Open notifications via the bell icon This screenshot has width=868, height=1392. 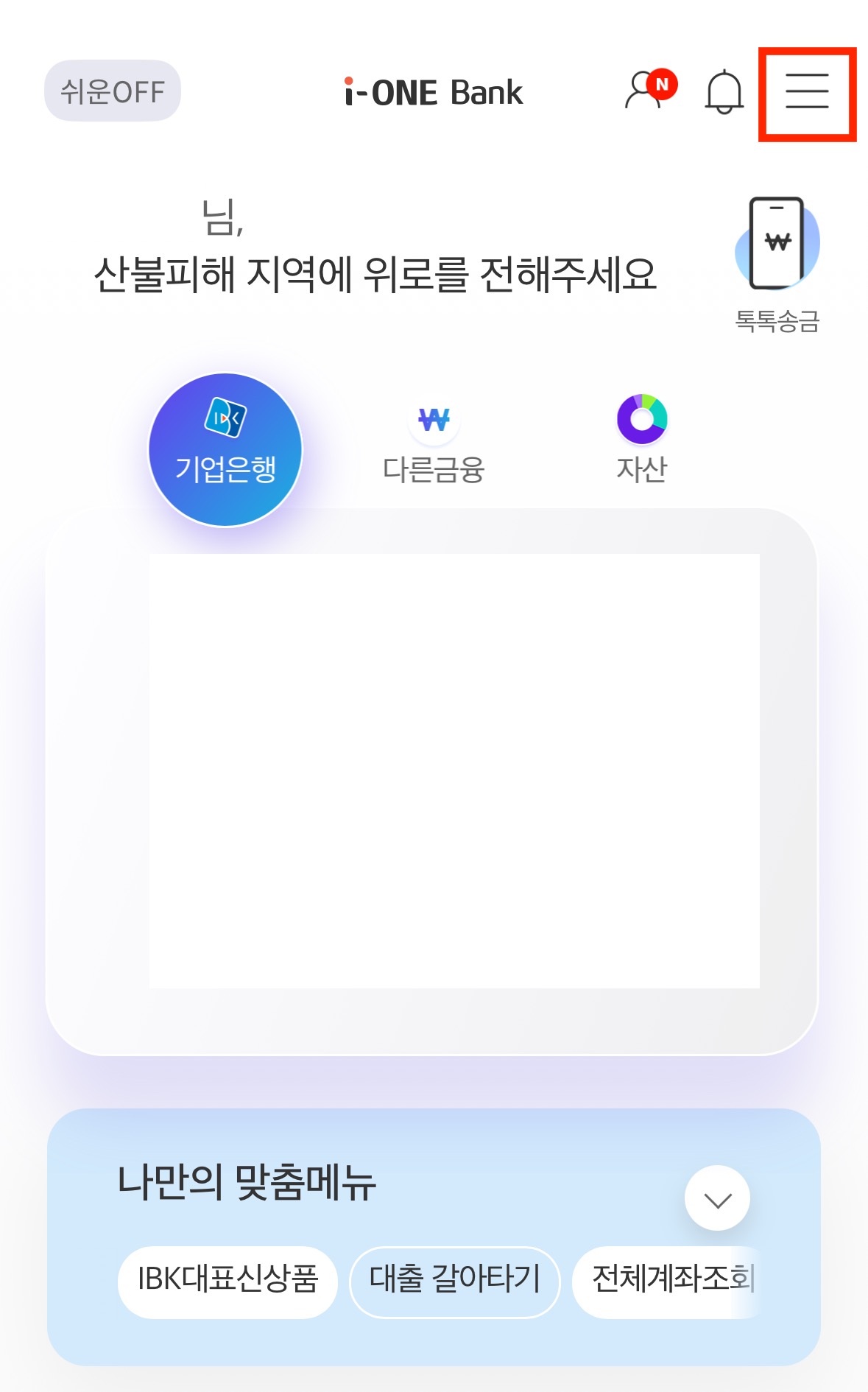point(723,93)
